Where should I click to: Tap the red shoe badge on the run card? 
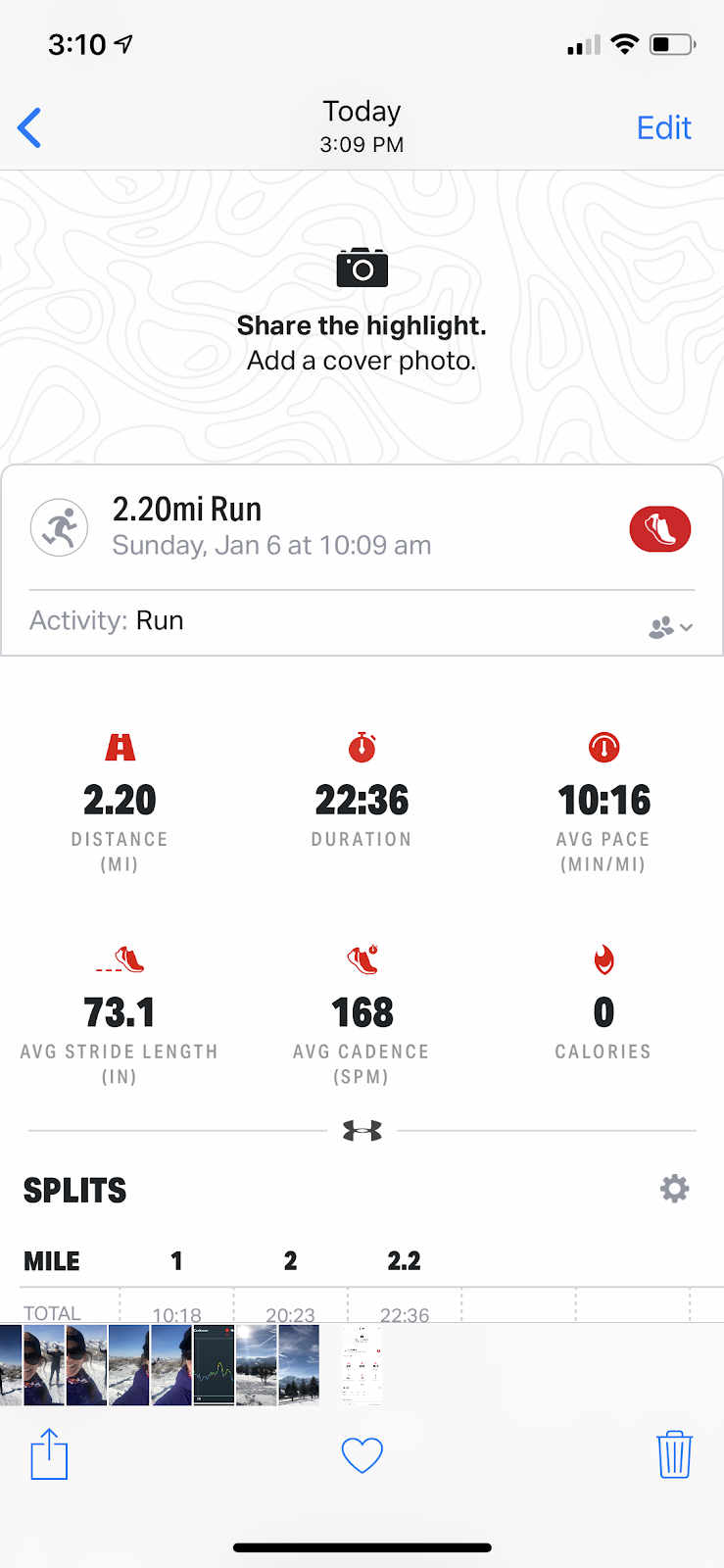659,528
